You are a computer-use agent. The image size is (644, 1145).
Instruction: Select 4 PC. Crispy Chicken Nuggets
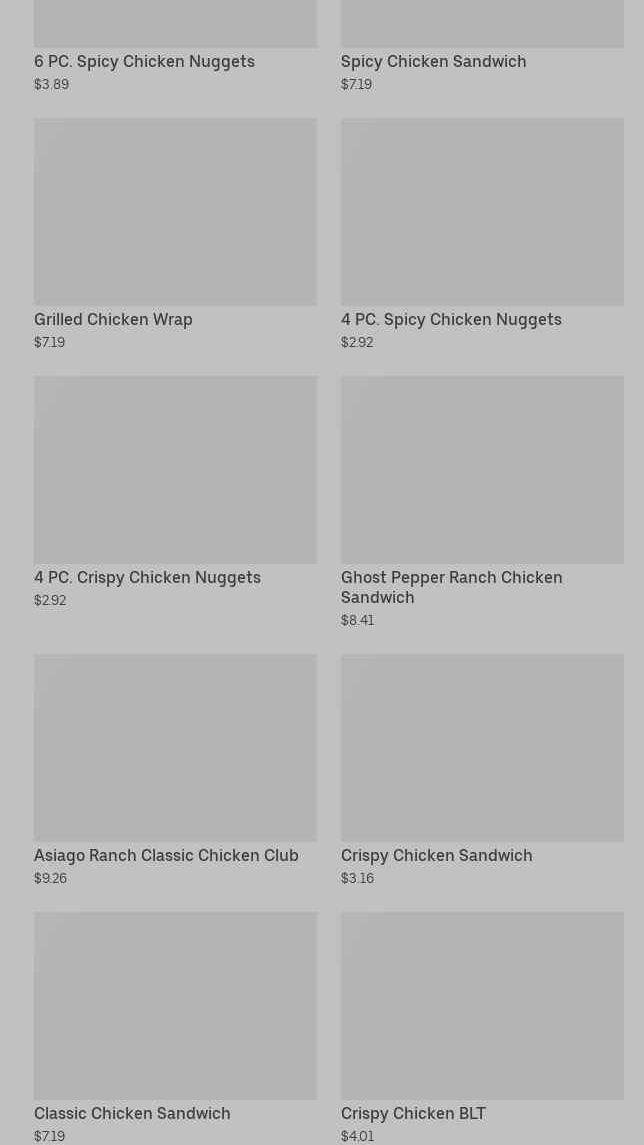pos(175,492)
